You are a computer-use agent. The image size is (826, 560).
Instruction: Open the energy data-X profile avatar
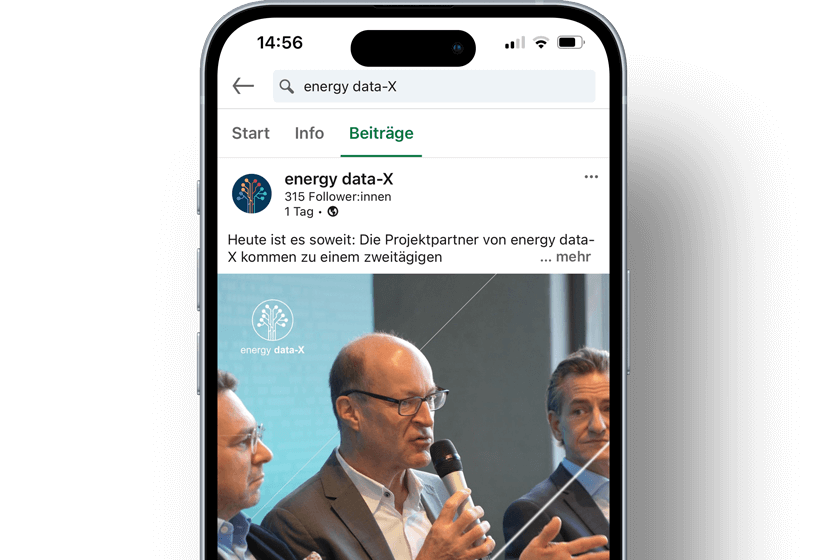point(252,194)
